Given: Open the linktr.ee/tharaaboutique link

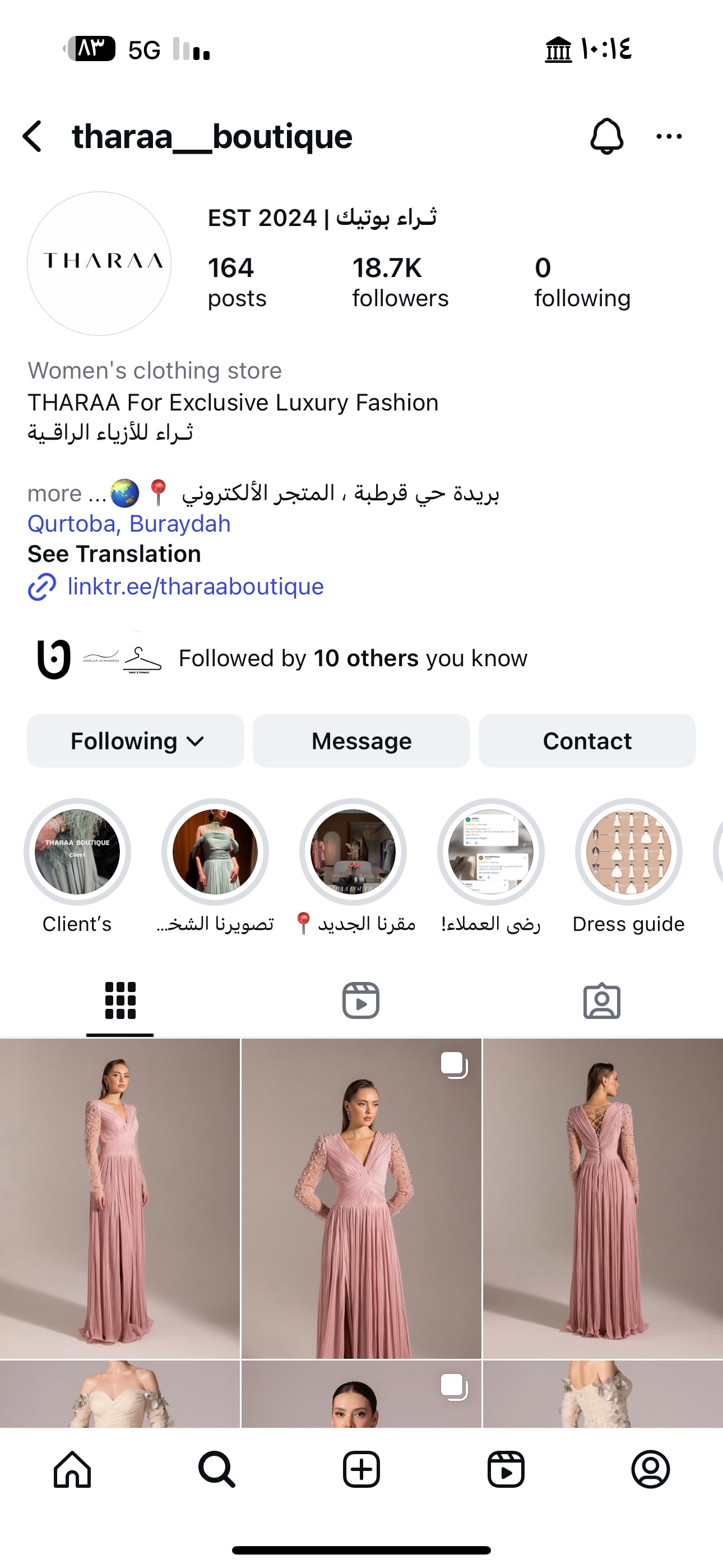Looking at the screenshot, I should coord(194,586).
